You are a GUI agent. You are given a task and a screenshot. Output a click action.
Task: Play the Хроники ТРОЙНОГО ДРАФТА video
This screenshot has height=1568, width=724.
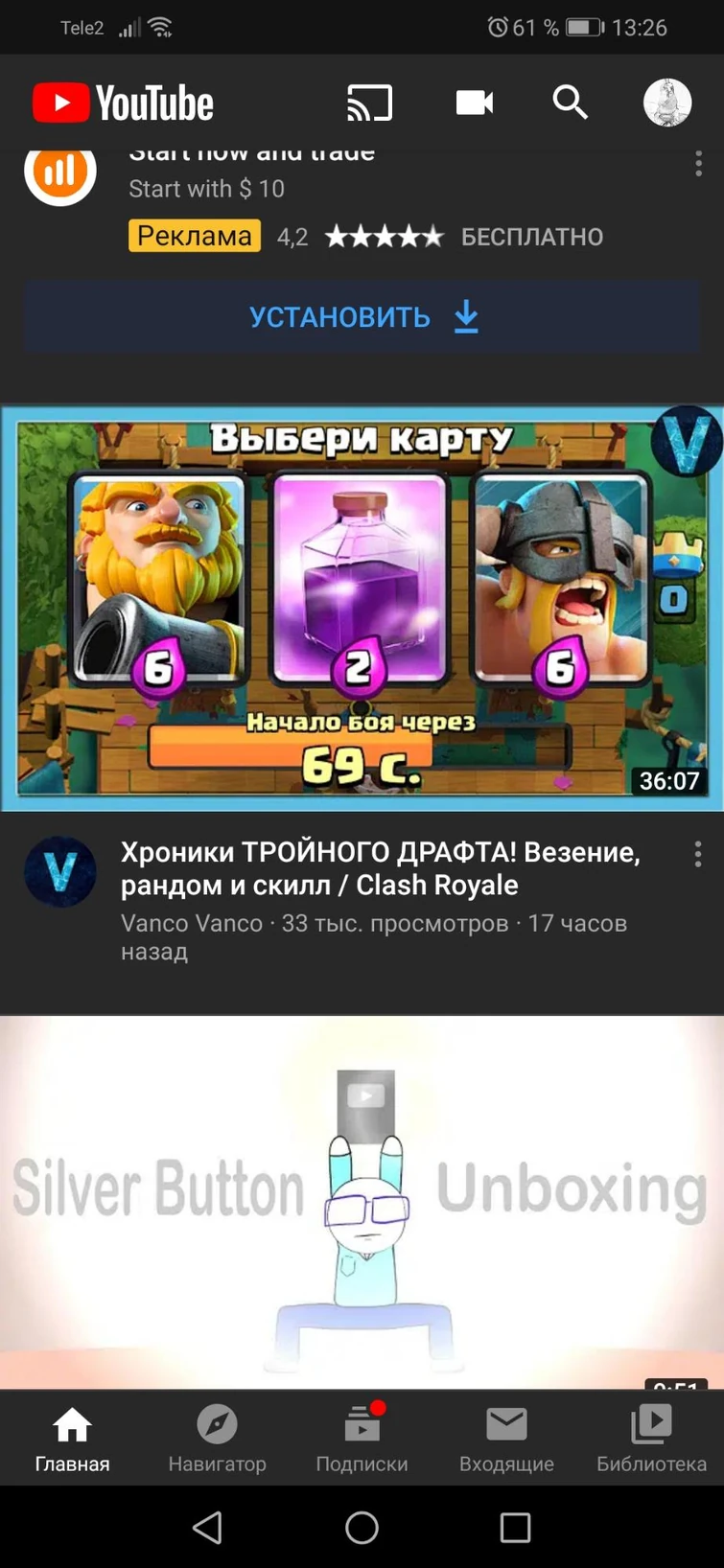coord(362,608)
